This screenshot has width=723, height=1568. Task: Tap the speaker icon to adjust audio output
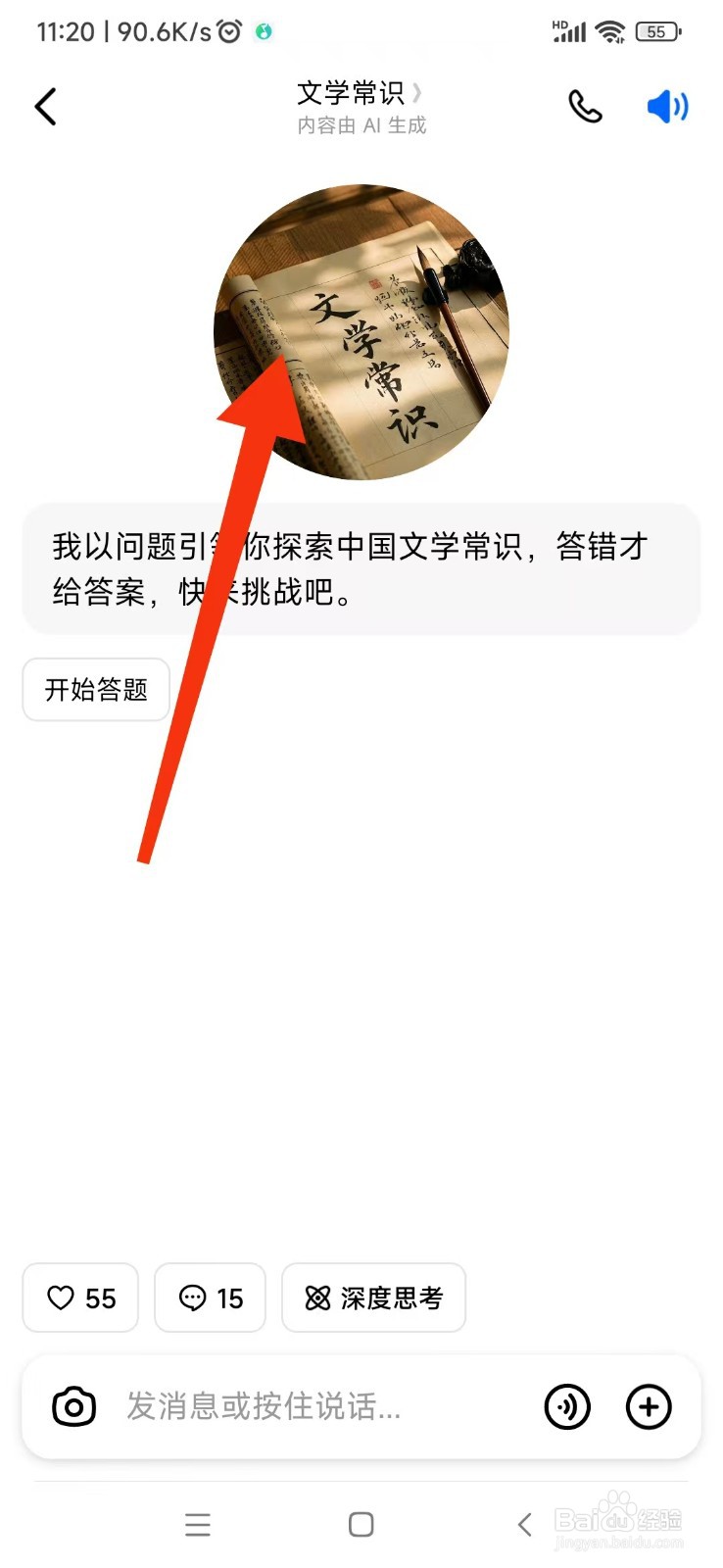click(x=665, y=106)
